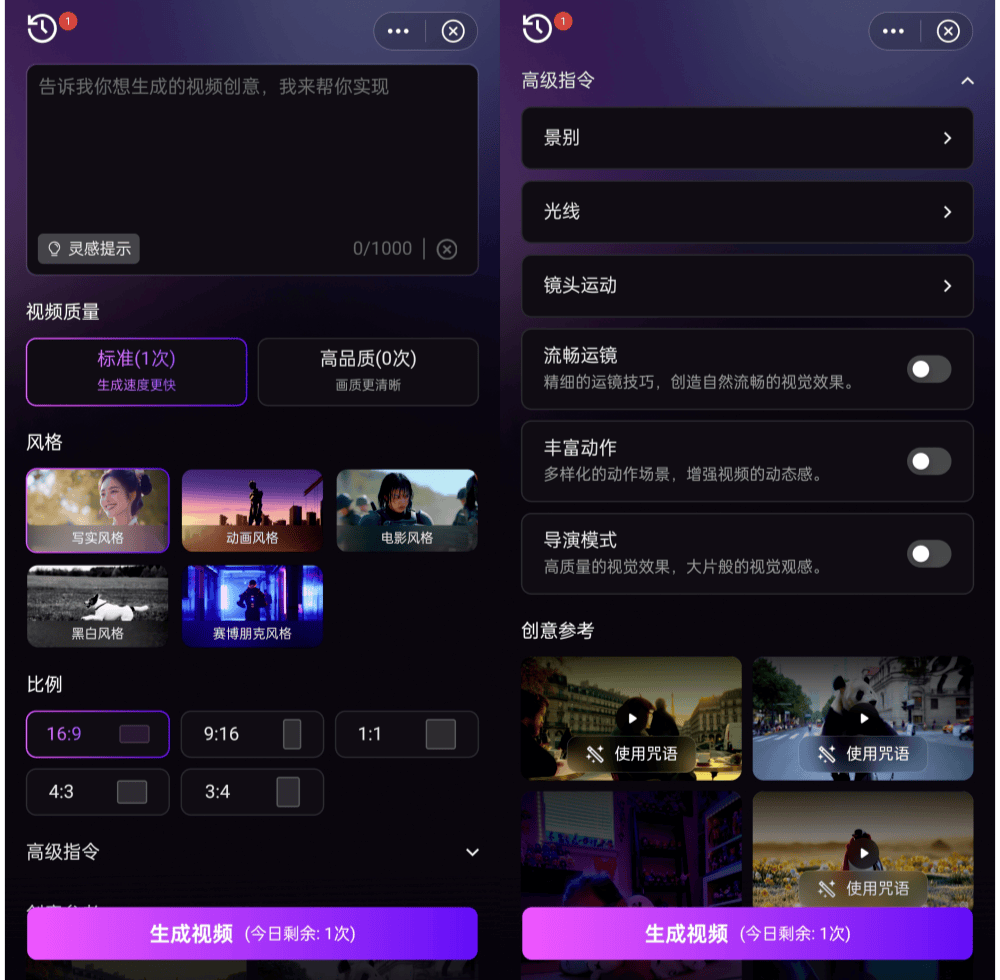Choose 高品质 video quality
Image resolution: width=1000 pixels, height=980 pixels.
click(368, 371)
